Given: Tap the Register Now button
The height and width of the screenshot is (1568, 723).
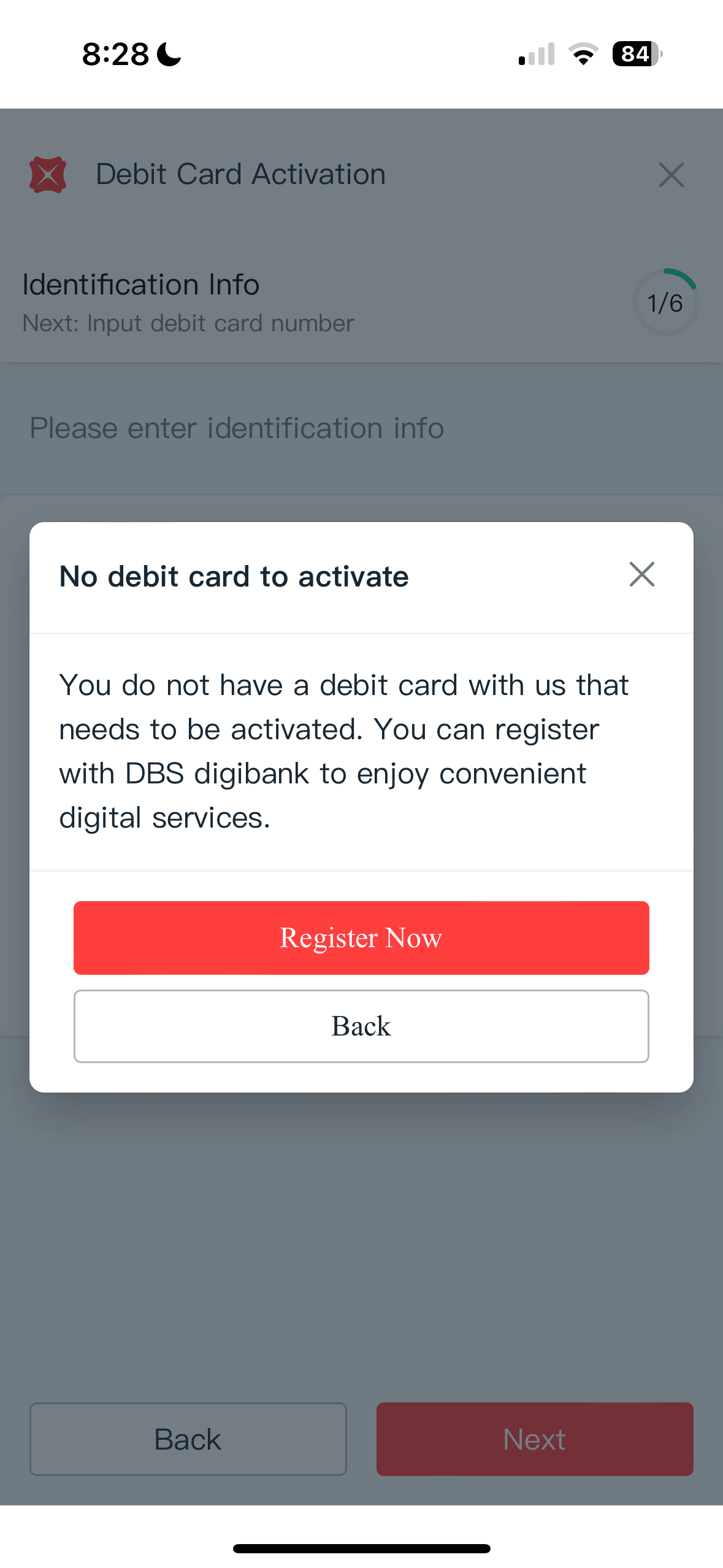Looking at the screenshot, I should coord(361,937).
